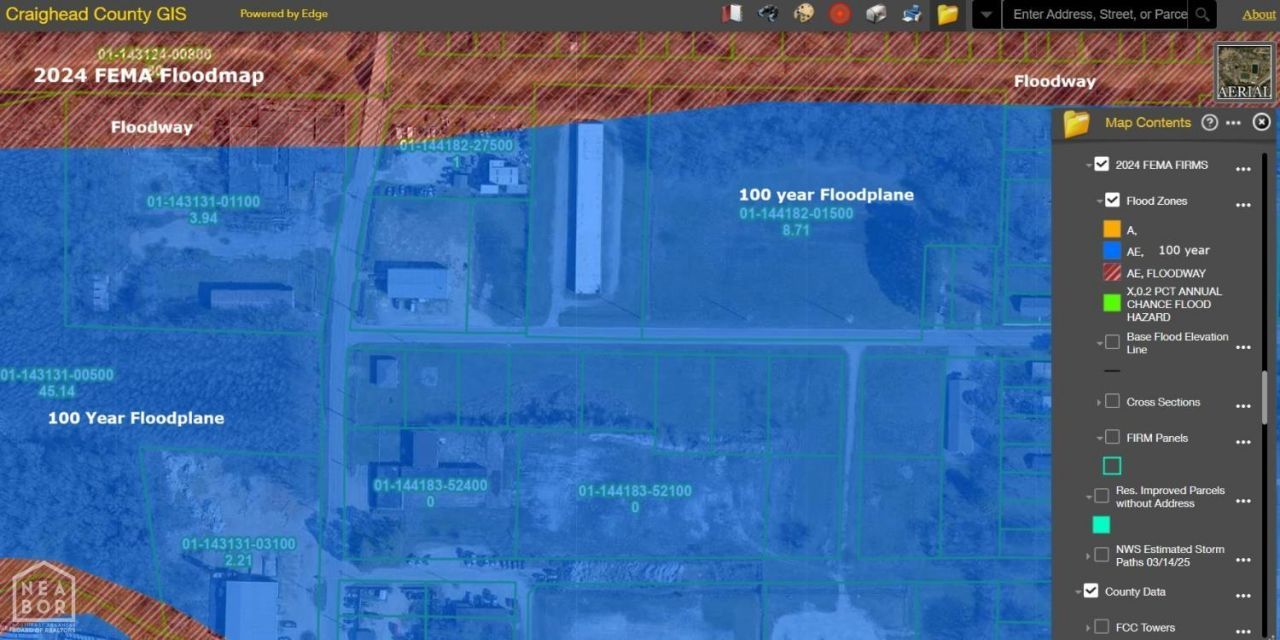This screenshot has width=1280, height=640.
Task: Open the bookmarks tool in the toolbar
Action: point(733,14)
